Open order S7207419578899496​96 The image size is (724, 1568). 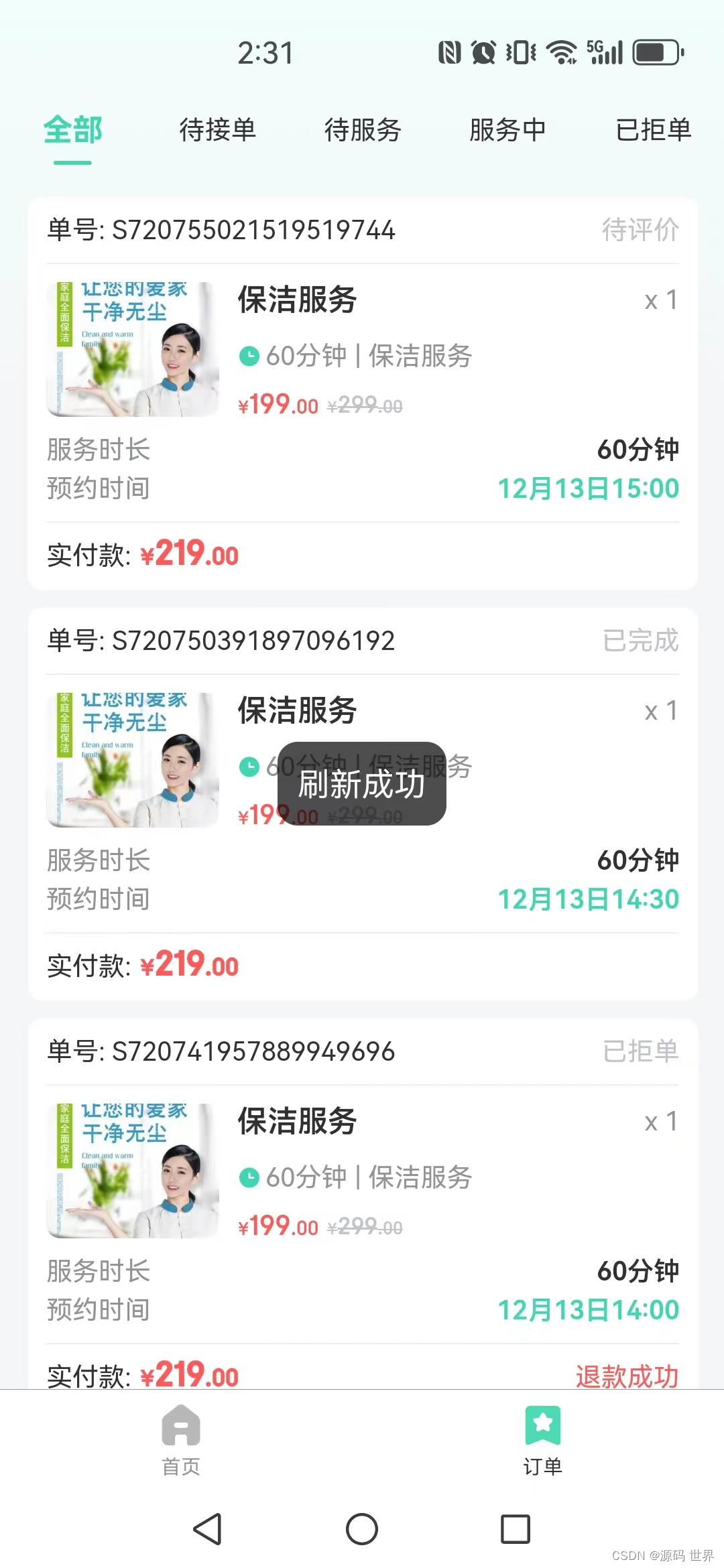362,1206
